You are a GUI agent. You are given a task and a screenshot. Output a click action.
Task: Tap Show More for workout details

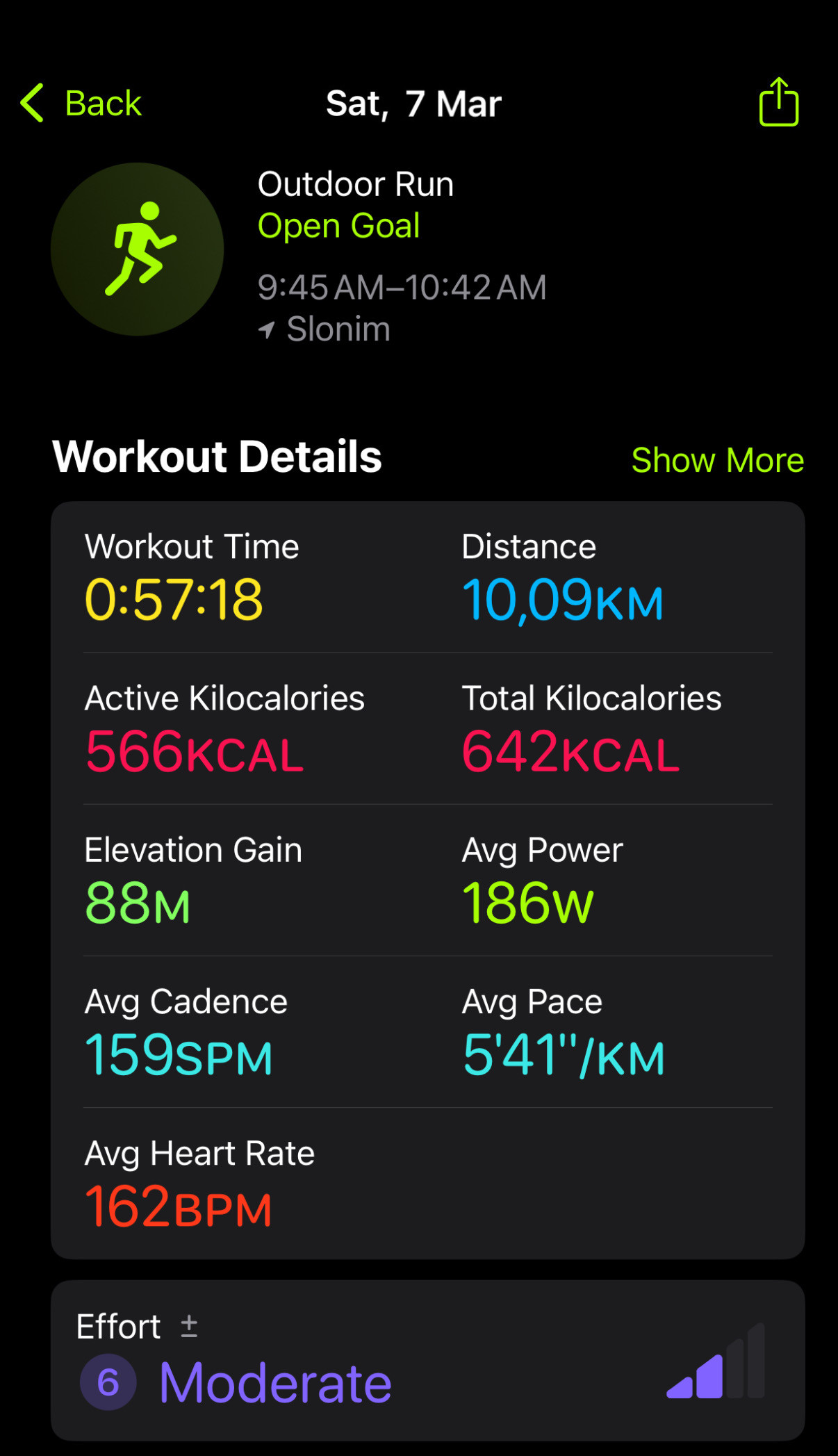[717, 460]
